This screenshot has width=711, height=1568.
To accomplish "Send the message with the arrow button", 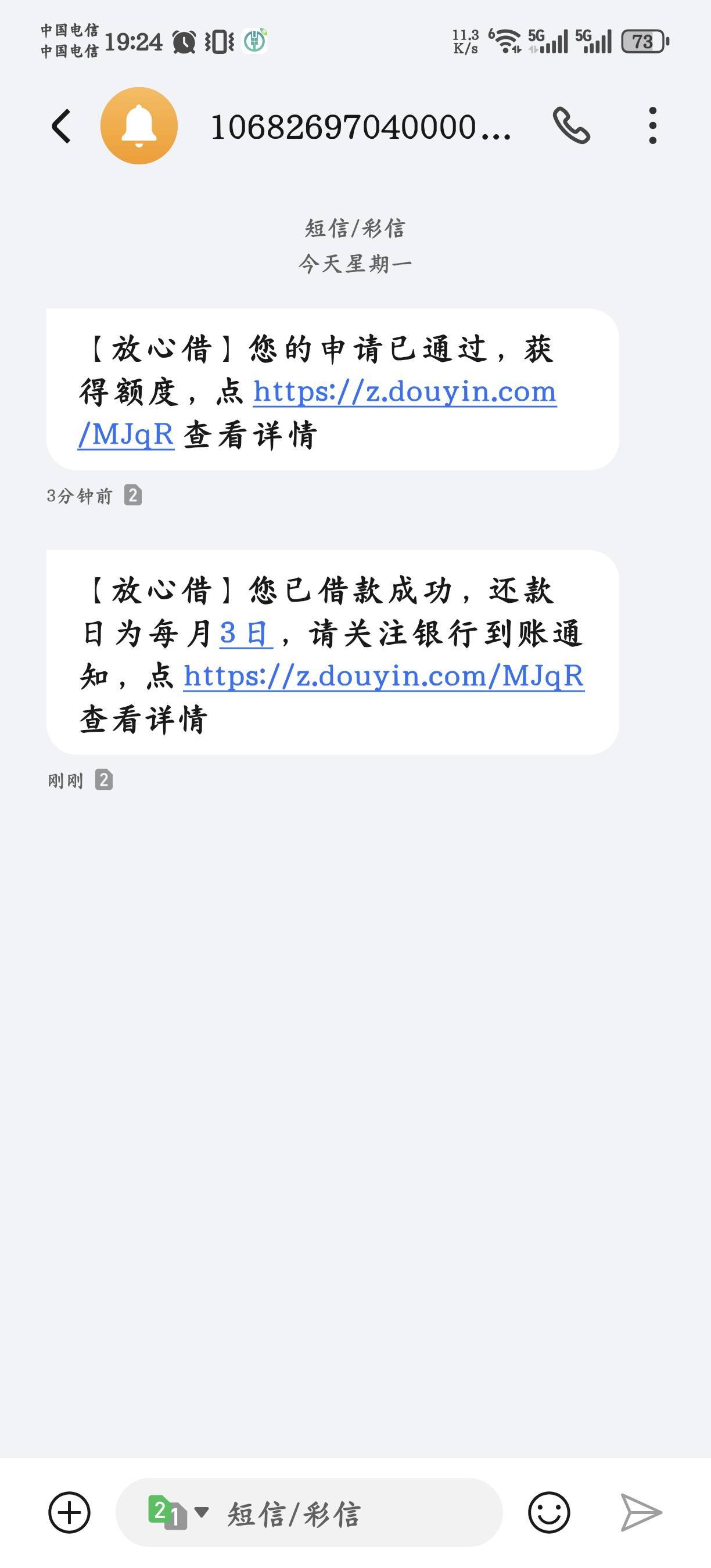I will (x=640, y=1513).
